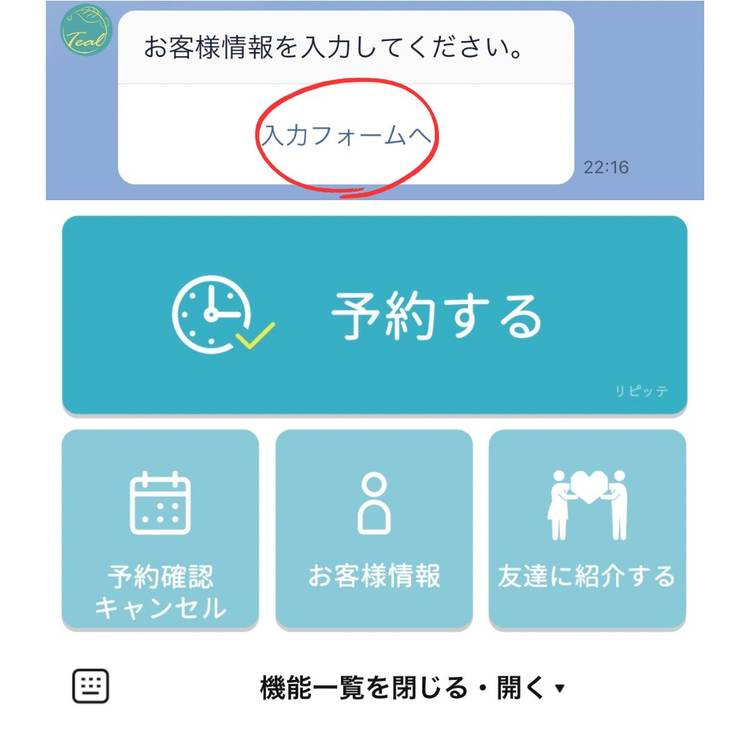
Task: Choose 友達に紹介する tile
Action: point(587,529)
